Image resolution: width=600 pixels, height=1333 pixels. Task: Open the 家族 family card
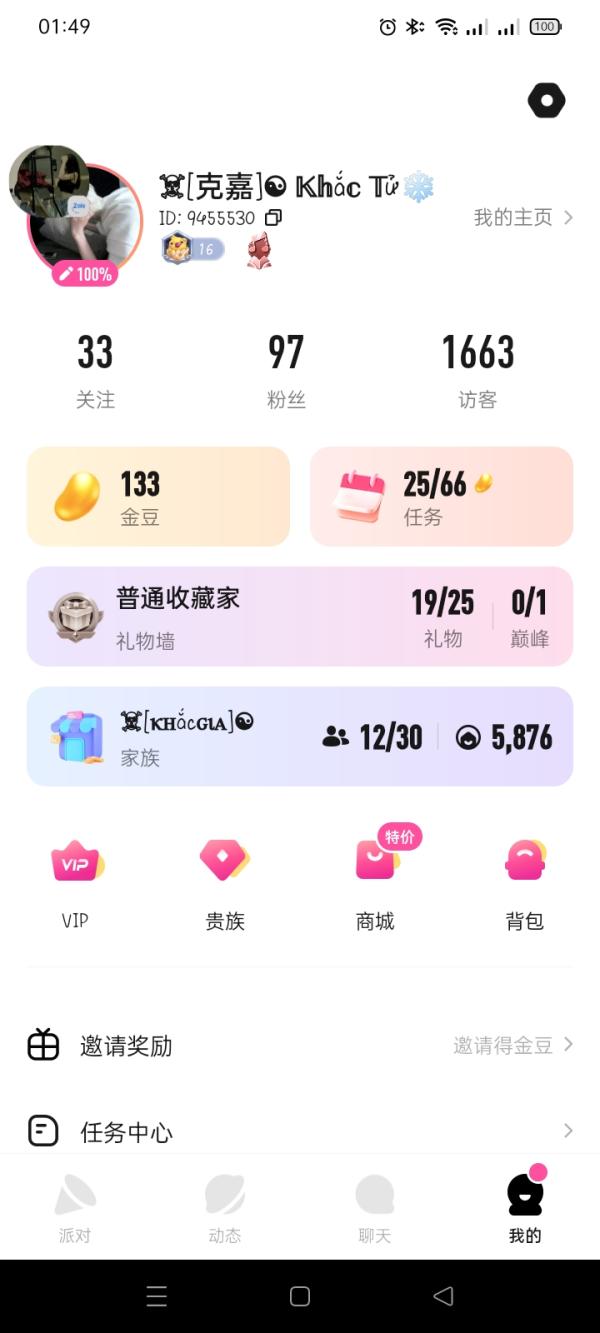tap(299, 737)
